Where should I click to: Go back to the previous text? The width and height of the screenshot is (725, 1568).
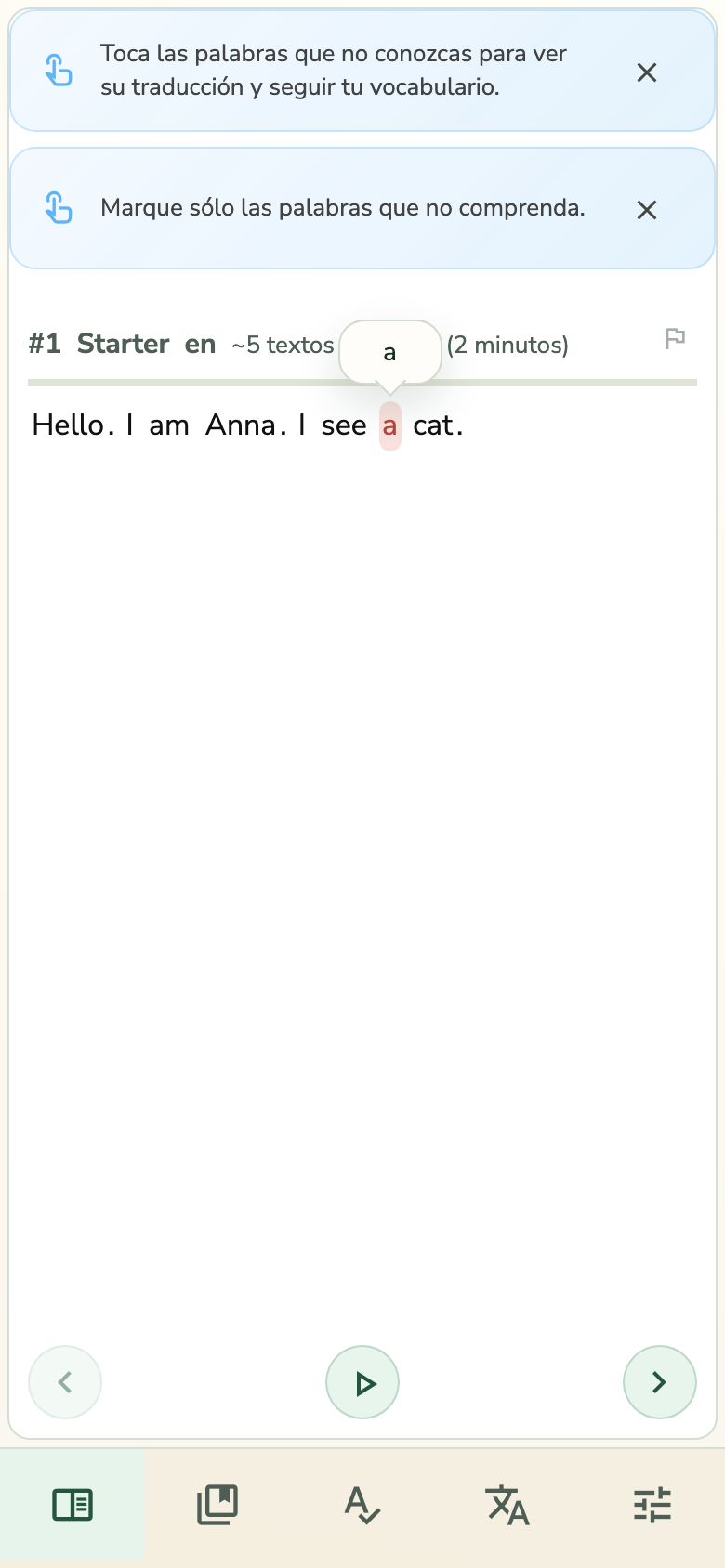coord(65,1383)
